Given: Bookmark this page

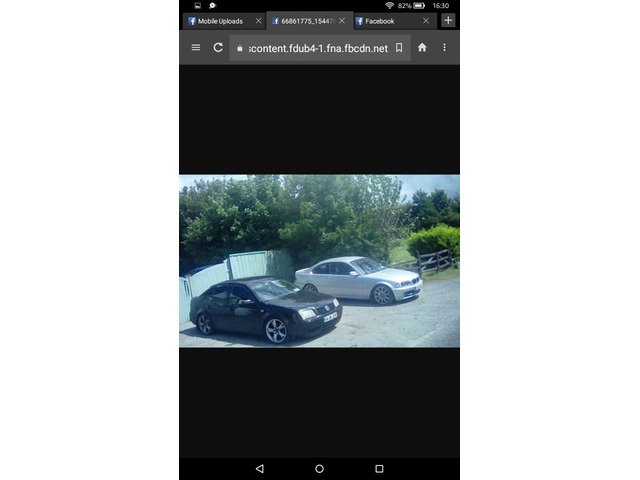Looking at the screenshot, I should coord(399,47).
